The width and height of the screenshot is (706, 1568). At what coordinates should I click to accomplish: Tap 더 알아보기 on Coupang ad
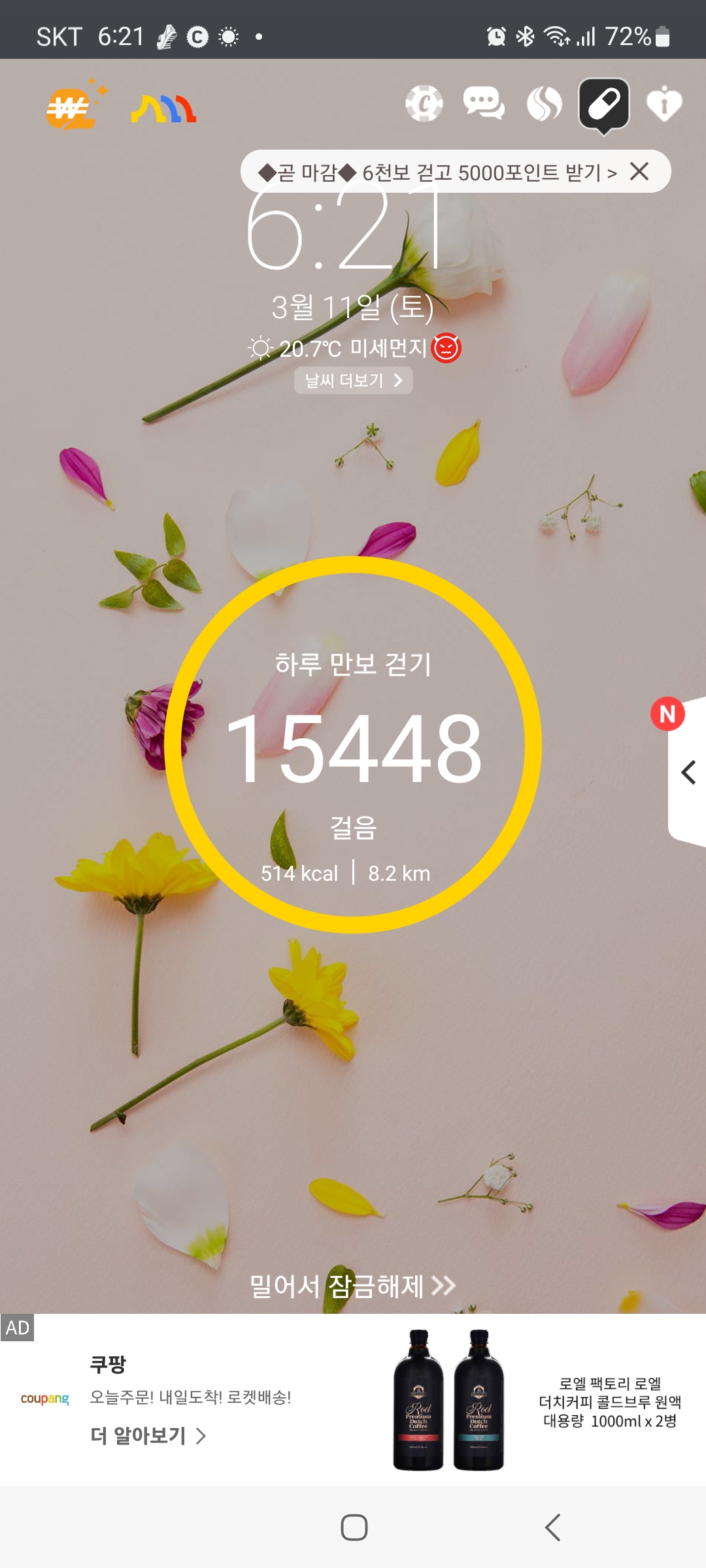pos(148,1435)
